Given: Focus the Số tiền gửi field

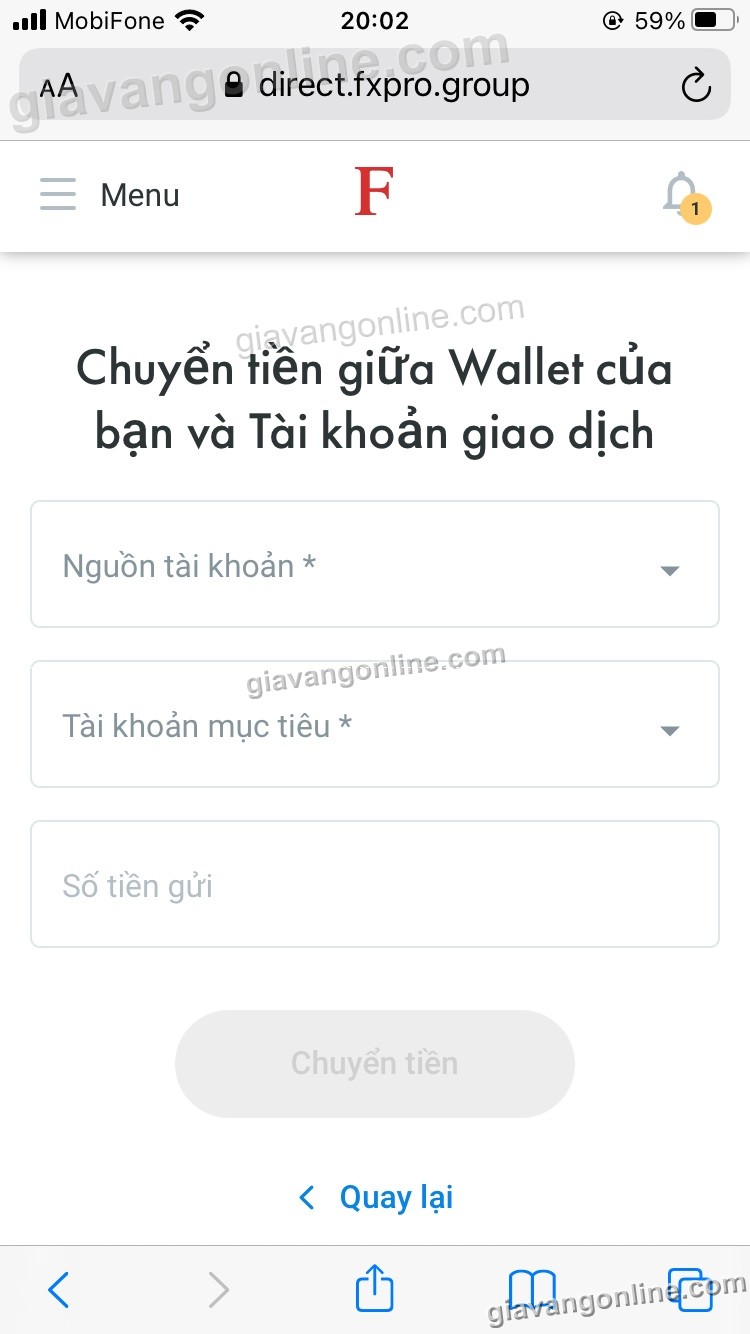Looking at the screenshot, I should click(375, 885).
